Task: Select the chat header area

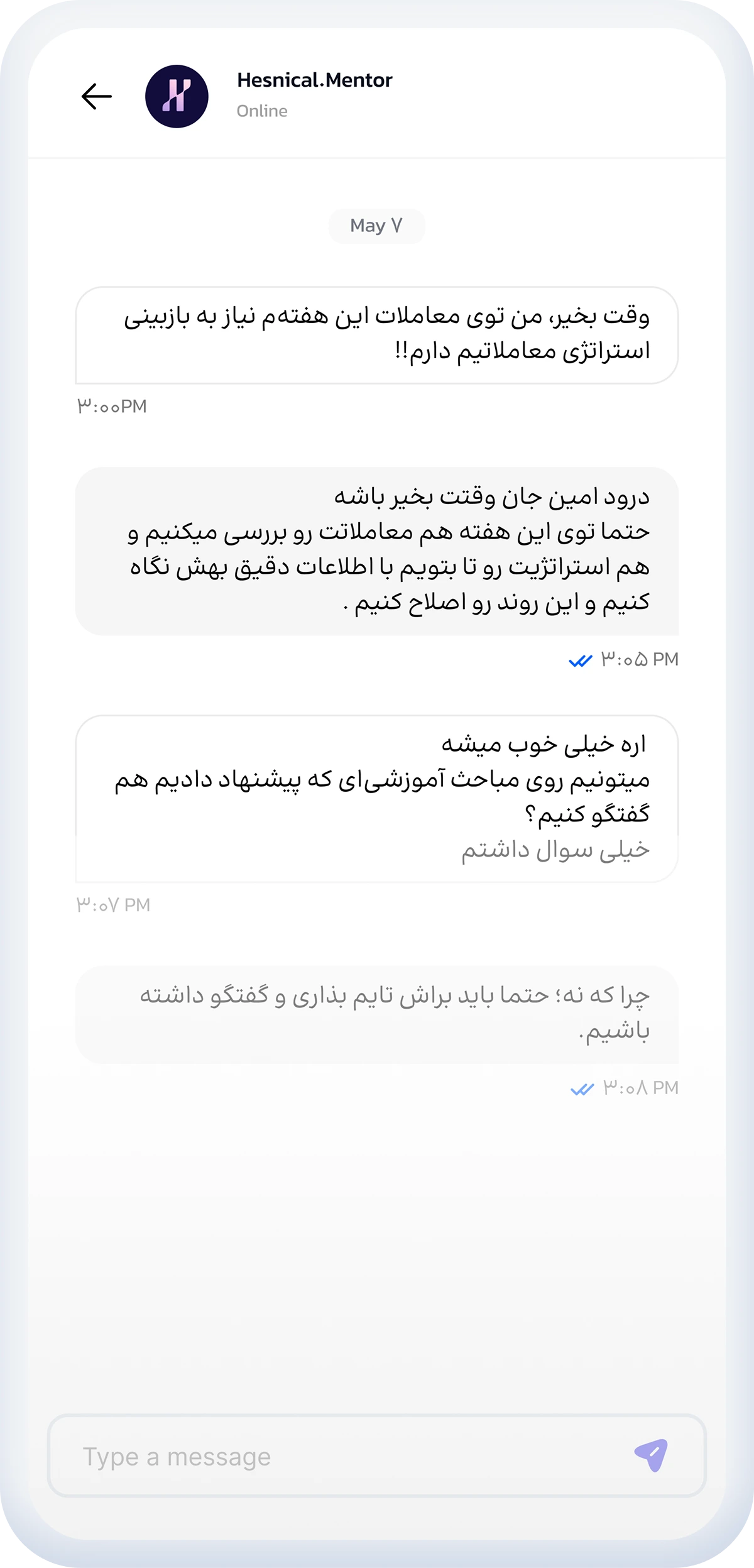Action: (x=377, y=94)
